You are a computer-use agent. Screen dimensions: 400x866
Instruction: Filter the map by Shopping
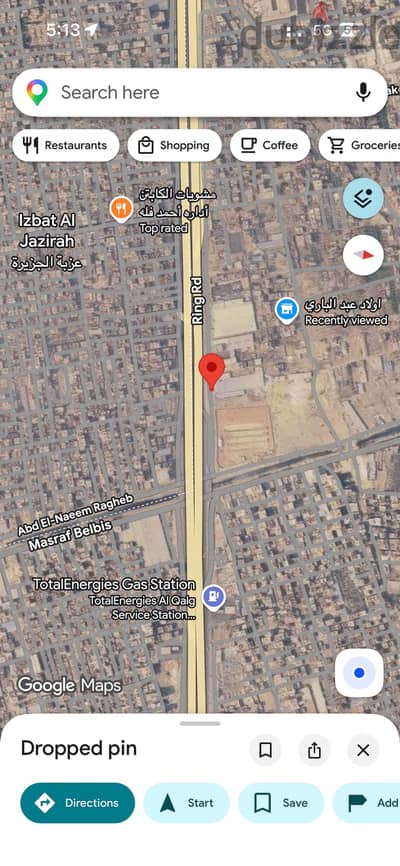[175, 145]
